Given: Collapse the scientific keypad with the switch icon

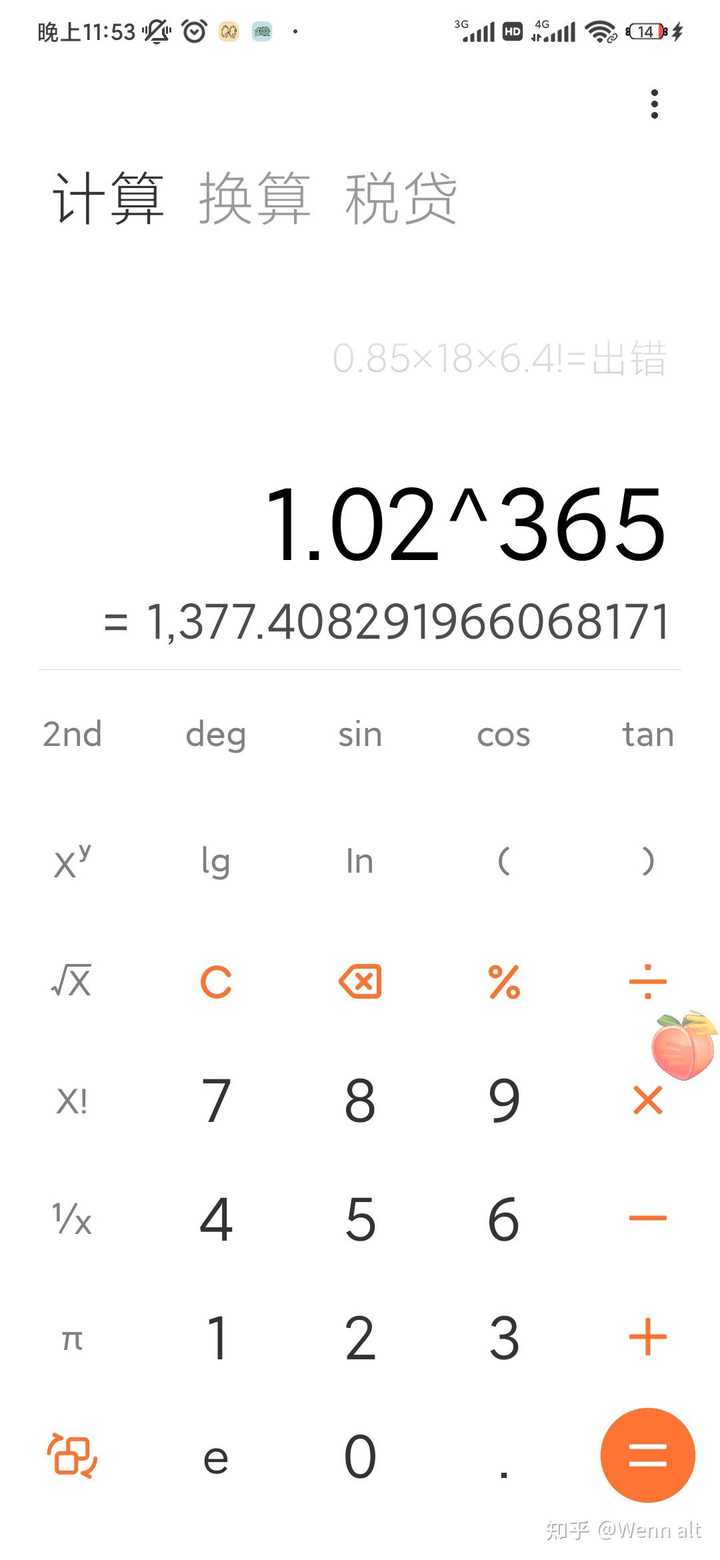Looking at the screenshot, I should (x=72, y=1455).
